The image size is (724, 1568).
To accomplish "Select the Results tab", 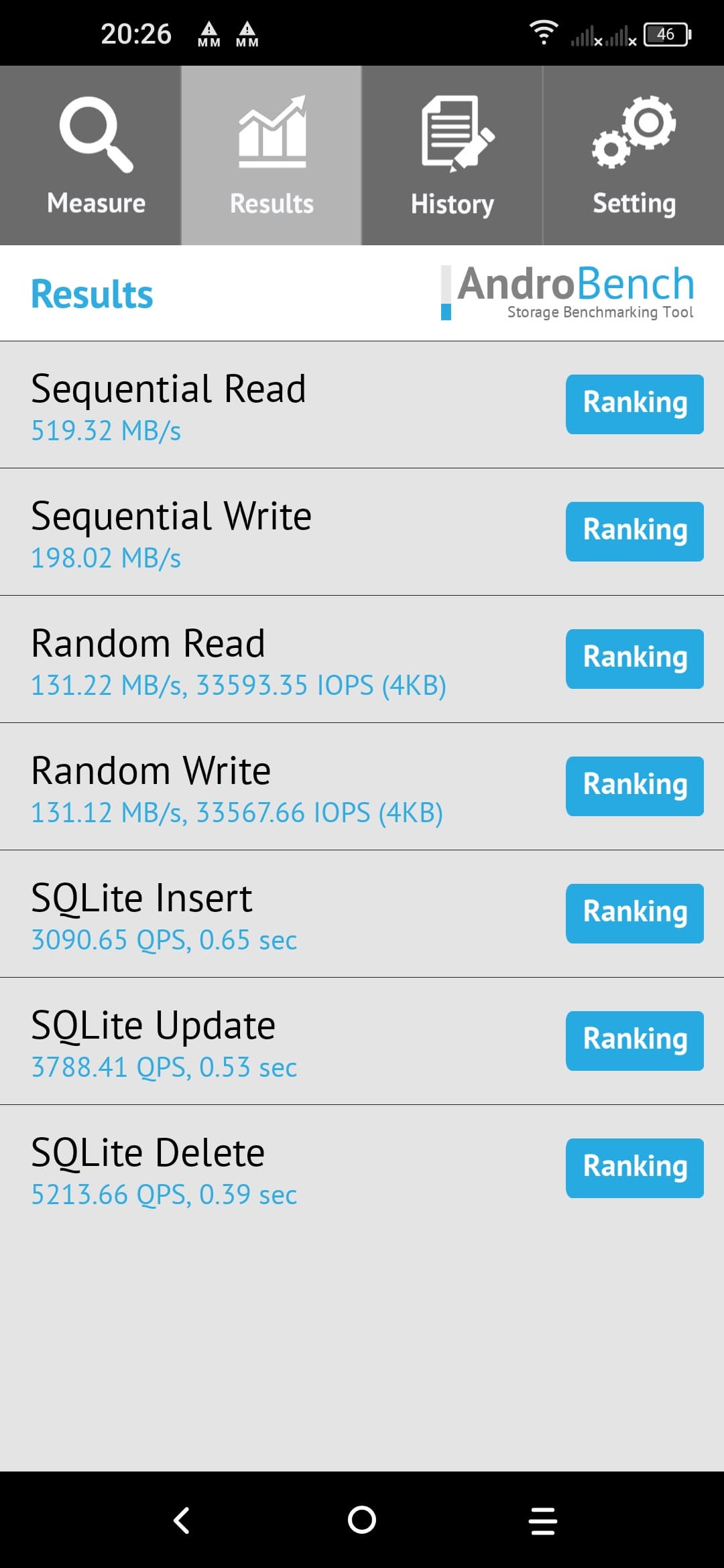I will (271, 155).
